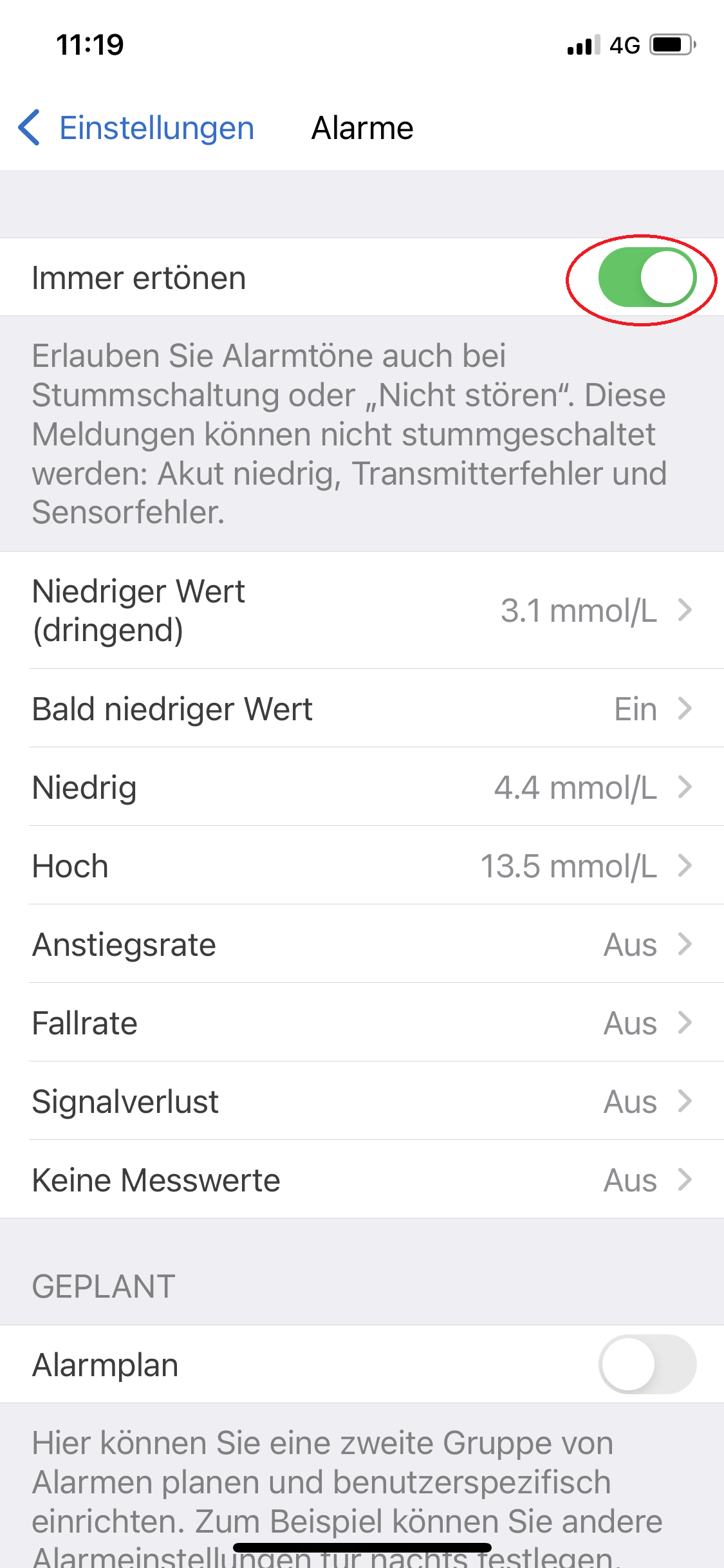Open Bald niedriger Wert alarm
Viewport: 724px width, 1568px height.
[x=362, y=709]
